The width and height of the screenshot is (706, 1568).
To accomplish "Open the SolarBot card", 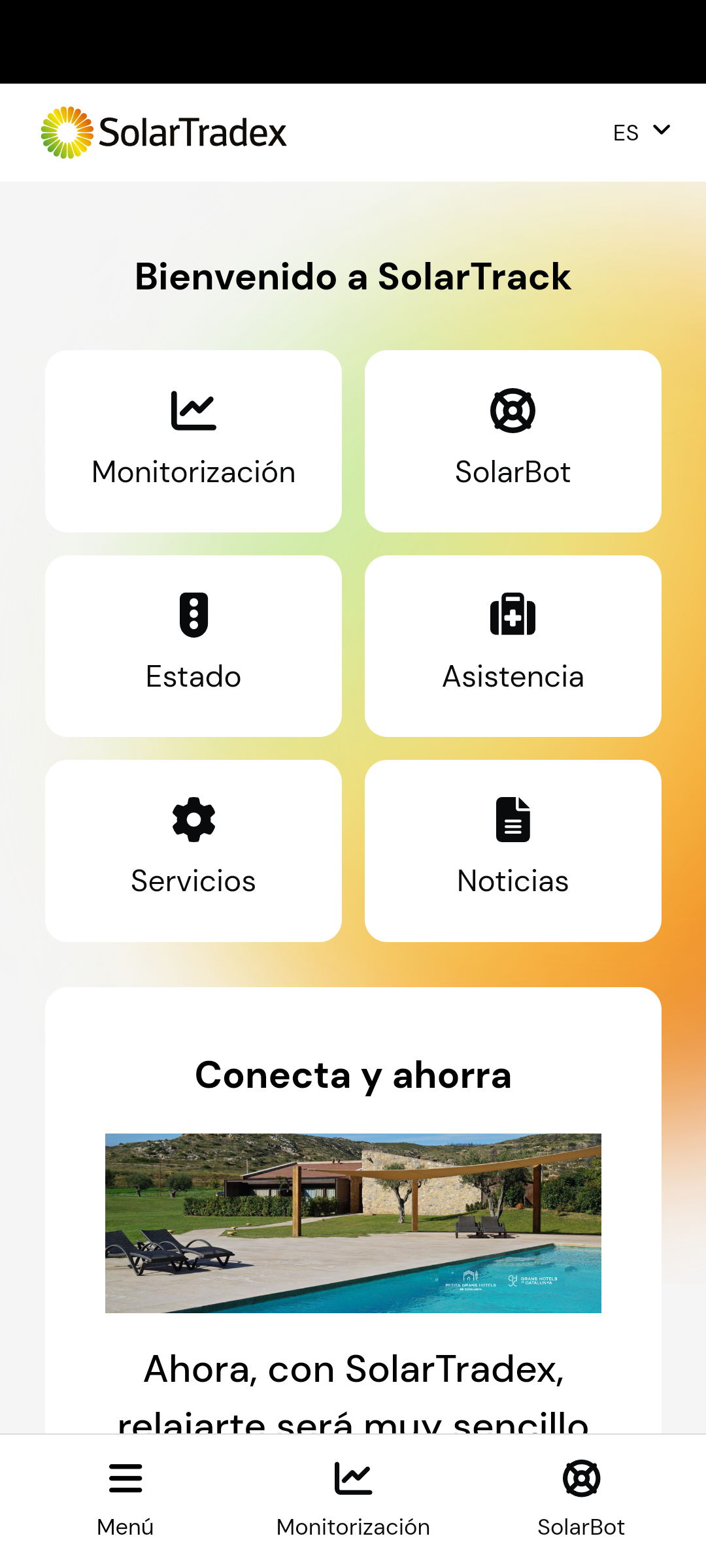I will click(513, 441).
